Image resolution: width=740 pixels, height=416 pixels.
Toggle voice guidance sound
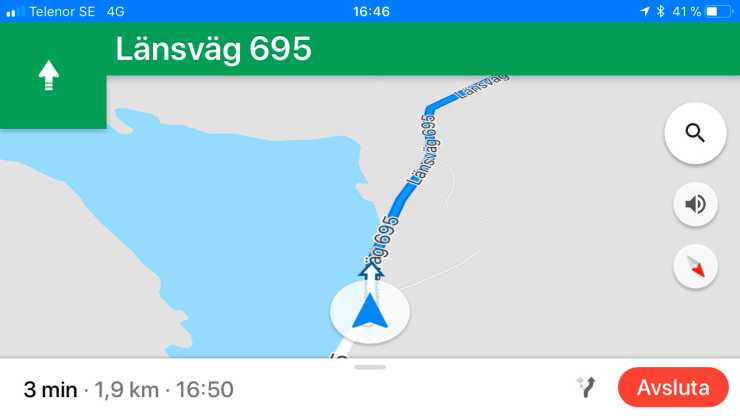tap(695, 205)
